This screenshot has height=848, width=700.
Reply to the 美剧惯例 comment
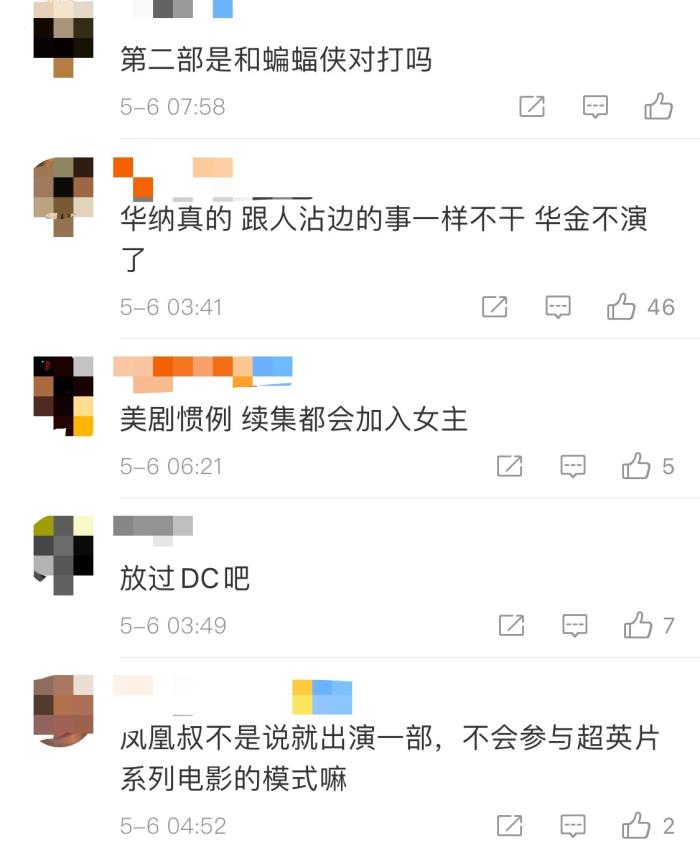pos(573,466)
